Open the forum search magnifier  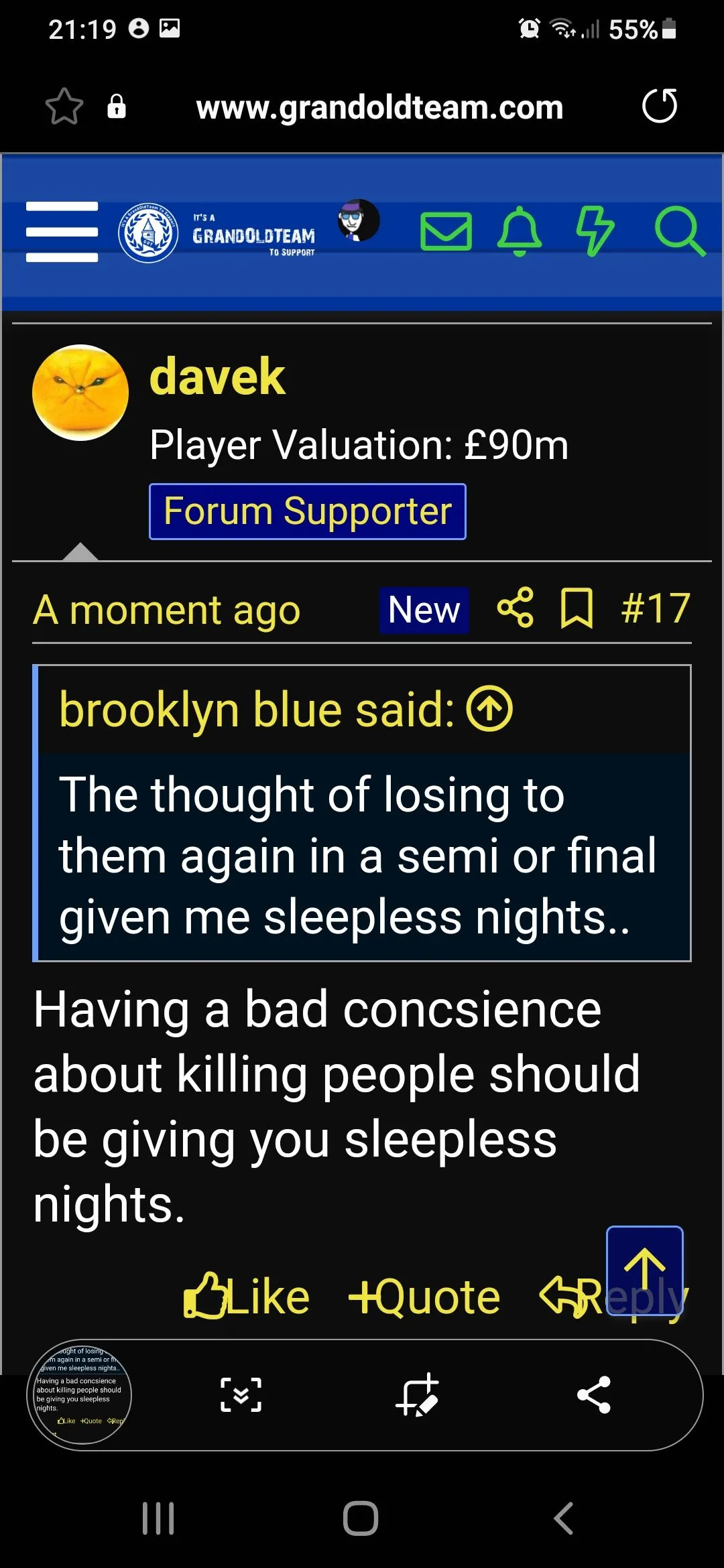point(680,232)
